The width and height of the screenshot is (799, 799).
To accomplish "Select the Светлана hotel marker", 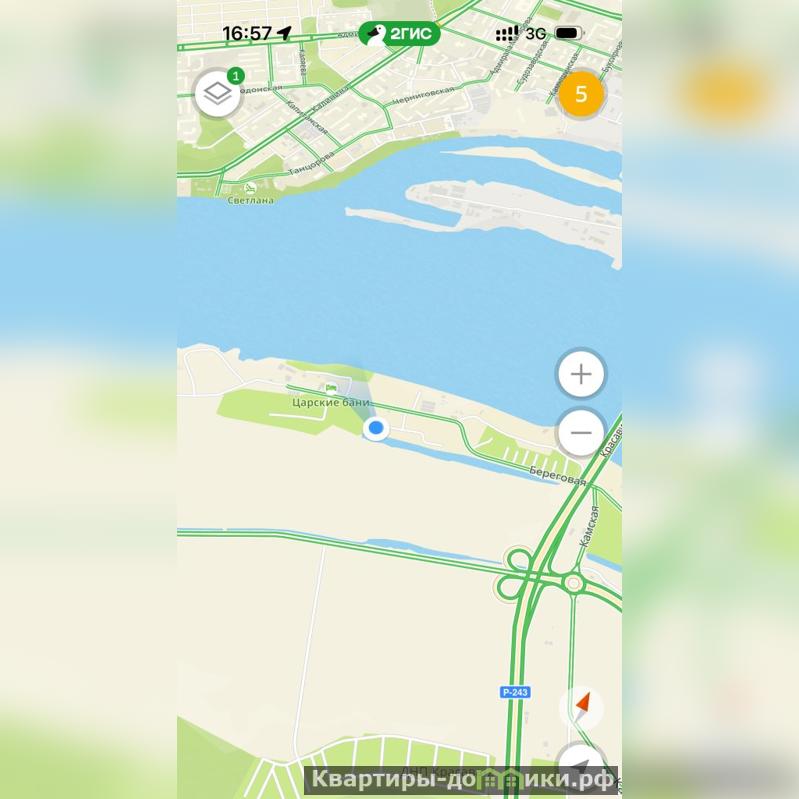I will pyautogui.click(x=250, y=187).
